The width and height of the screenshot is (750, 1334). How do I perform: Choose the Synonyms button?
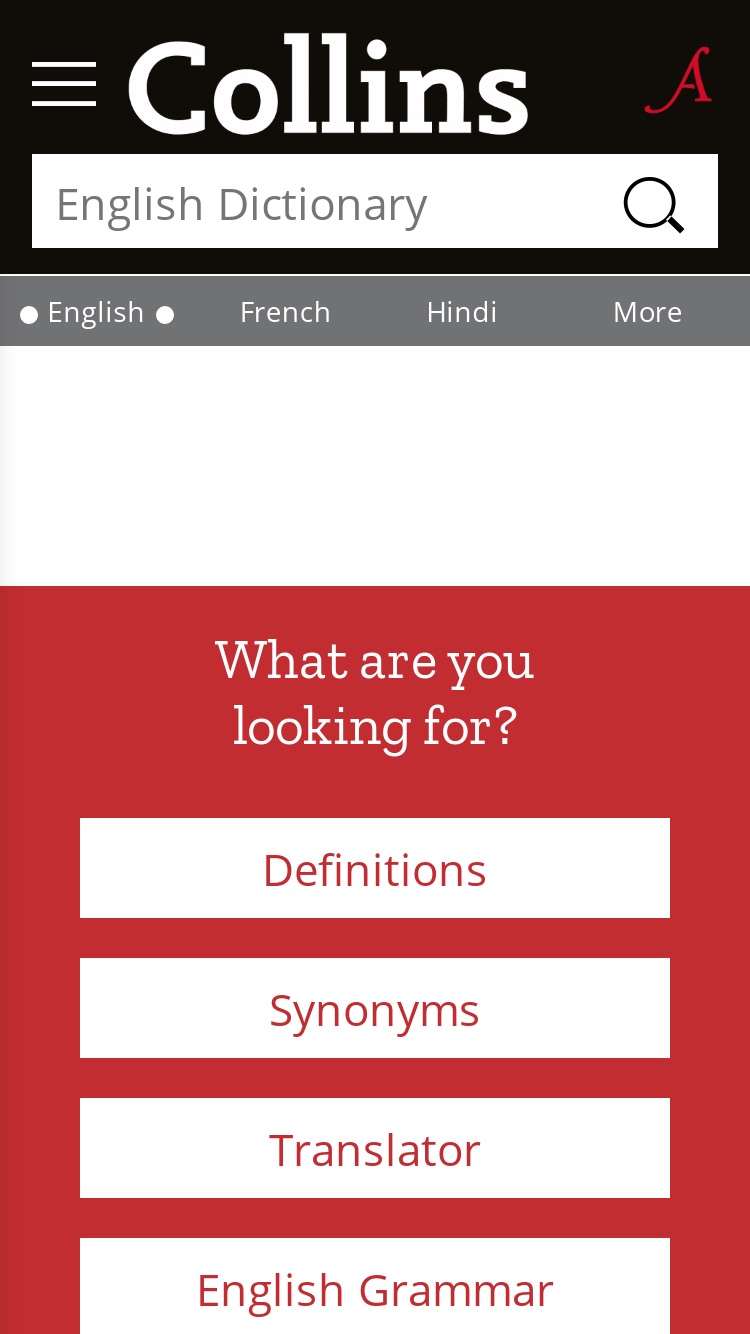(x=375, y=1008)
